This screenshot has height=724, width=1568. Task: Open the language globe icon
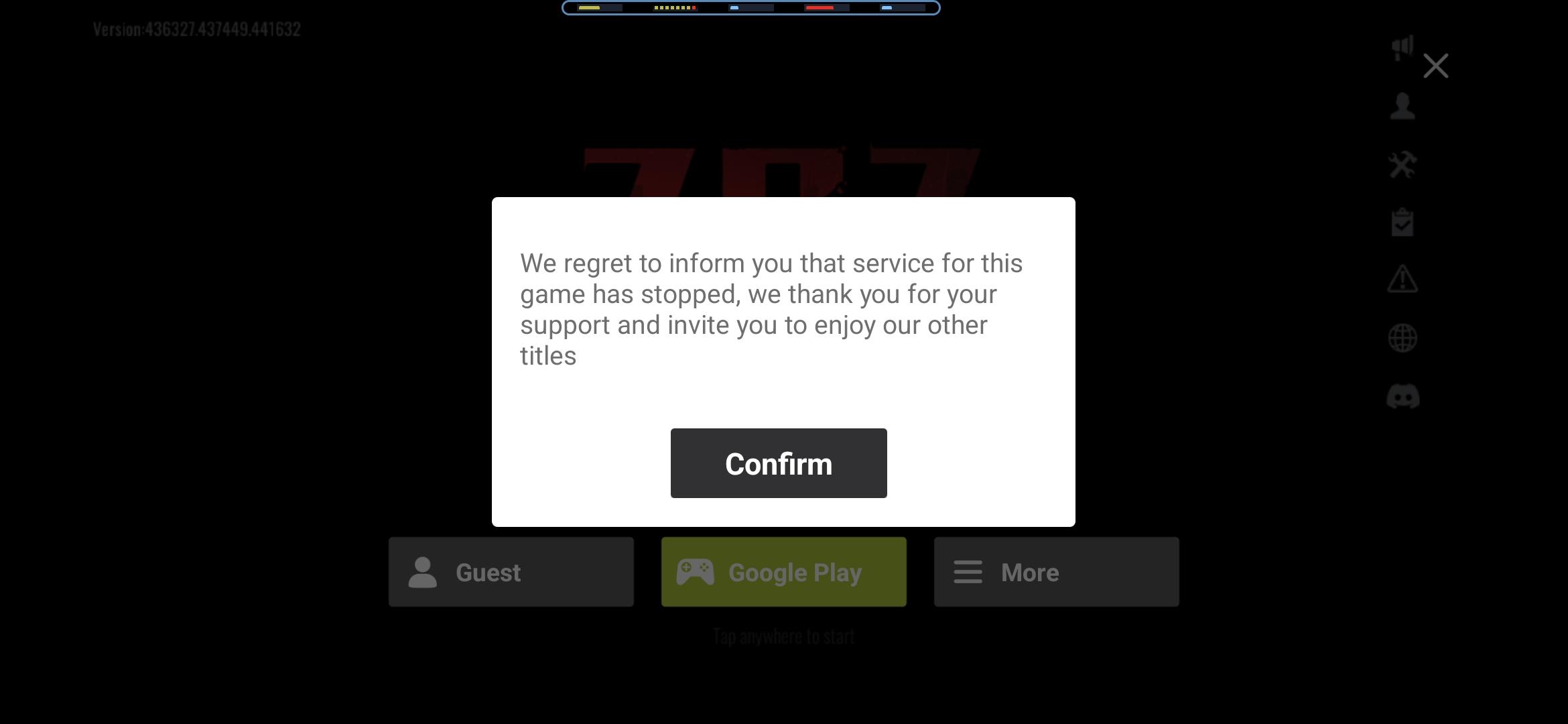1402,338
